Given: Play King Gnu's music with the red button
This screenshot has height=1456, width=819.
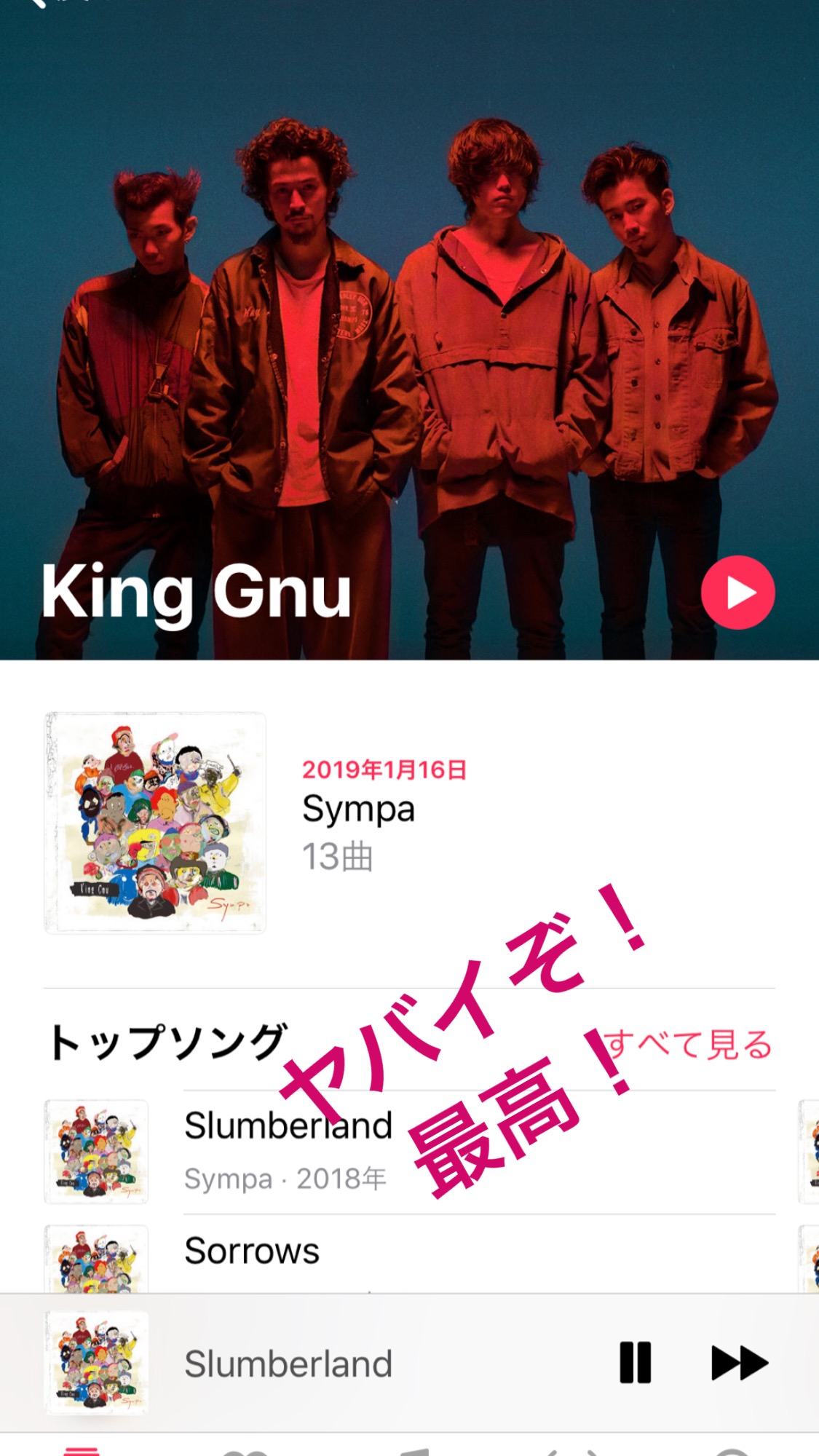Looking at the screenshot, I should (x=737, y=593).
